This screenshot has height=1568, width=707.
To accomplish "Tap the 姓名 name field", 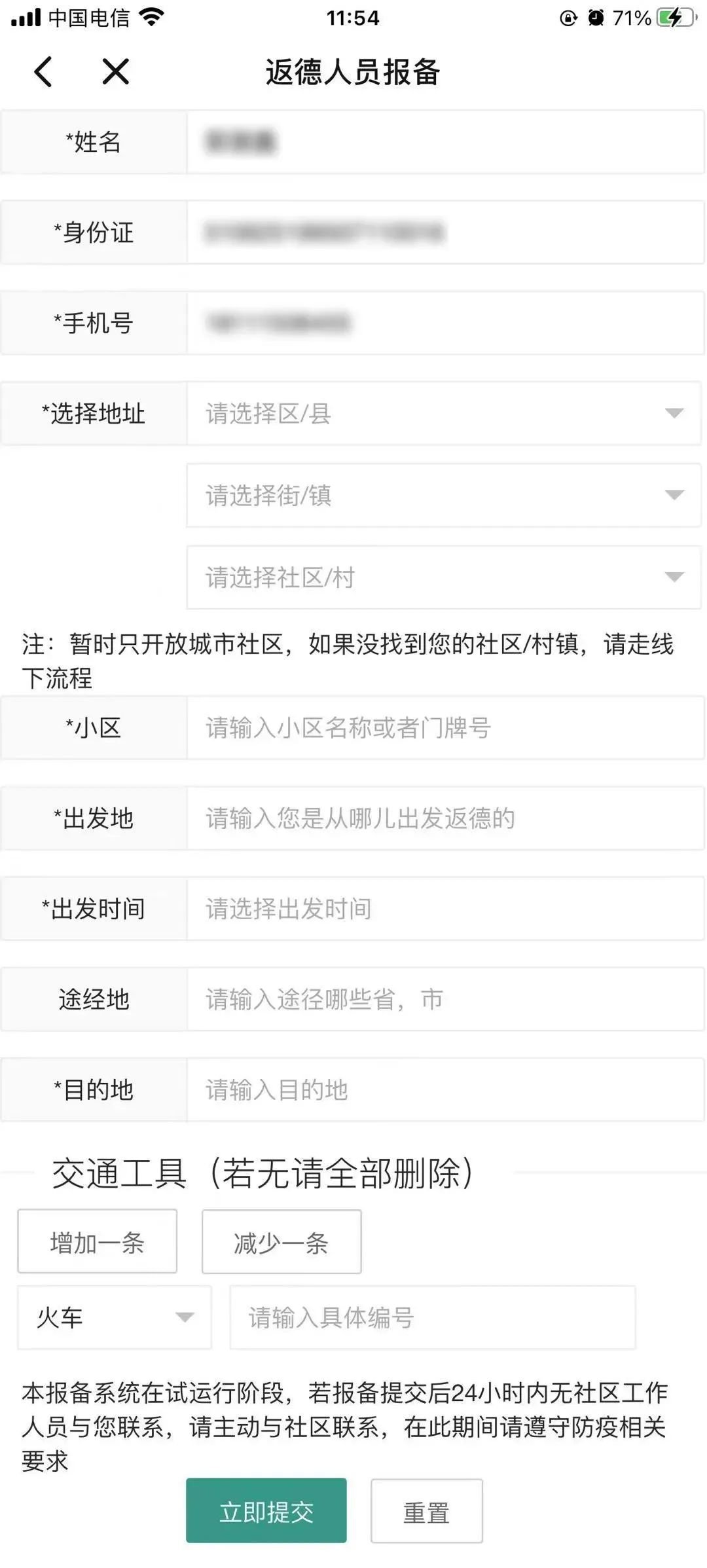I will [x=445, y=142].
